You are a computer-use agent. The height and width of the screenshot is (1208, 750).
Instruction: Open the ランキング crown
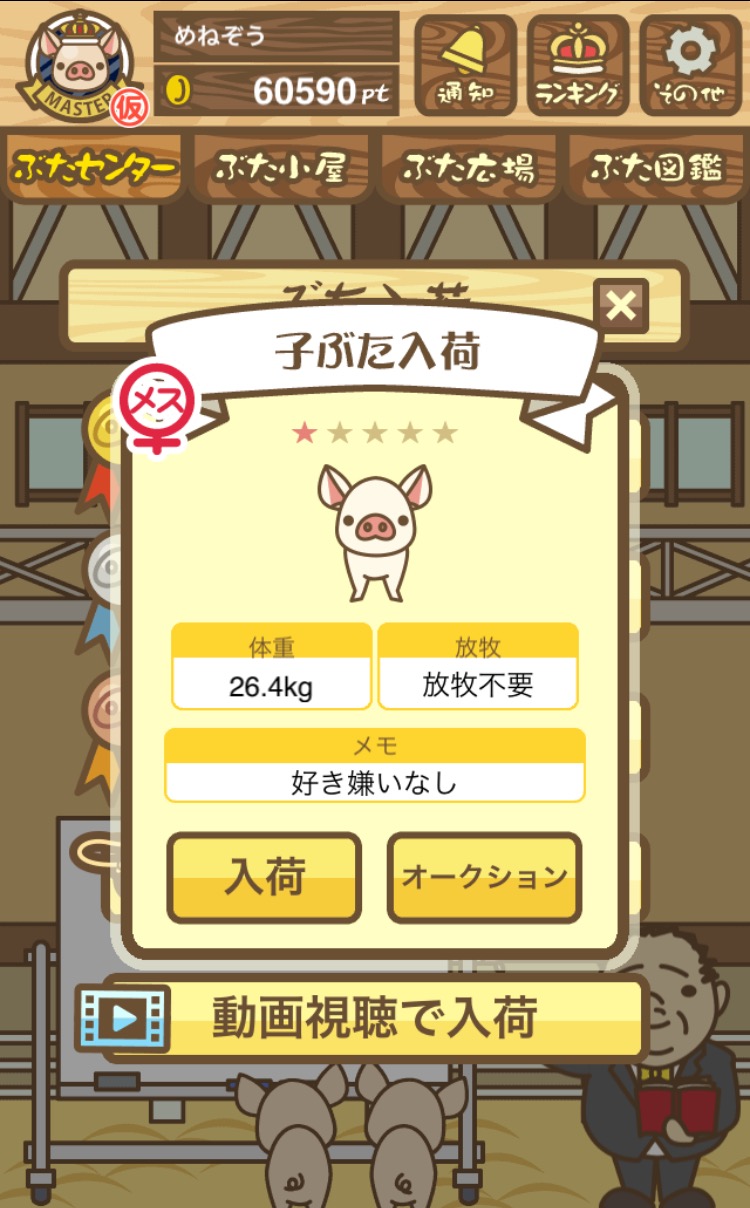(x=578, y=65)
